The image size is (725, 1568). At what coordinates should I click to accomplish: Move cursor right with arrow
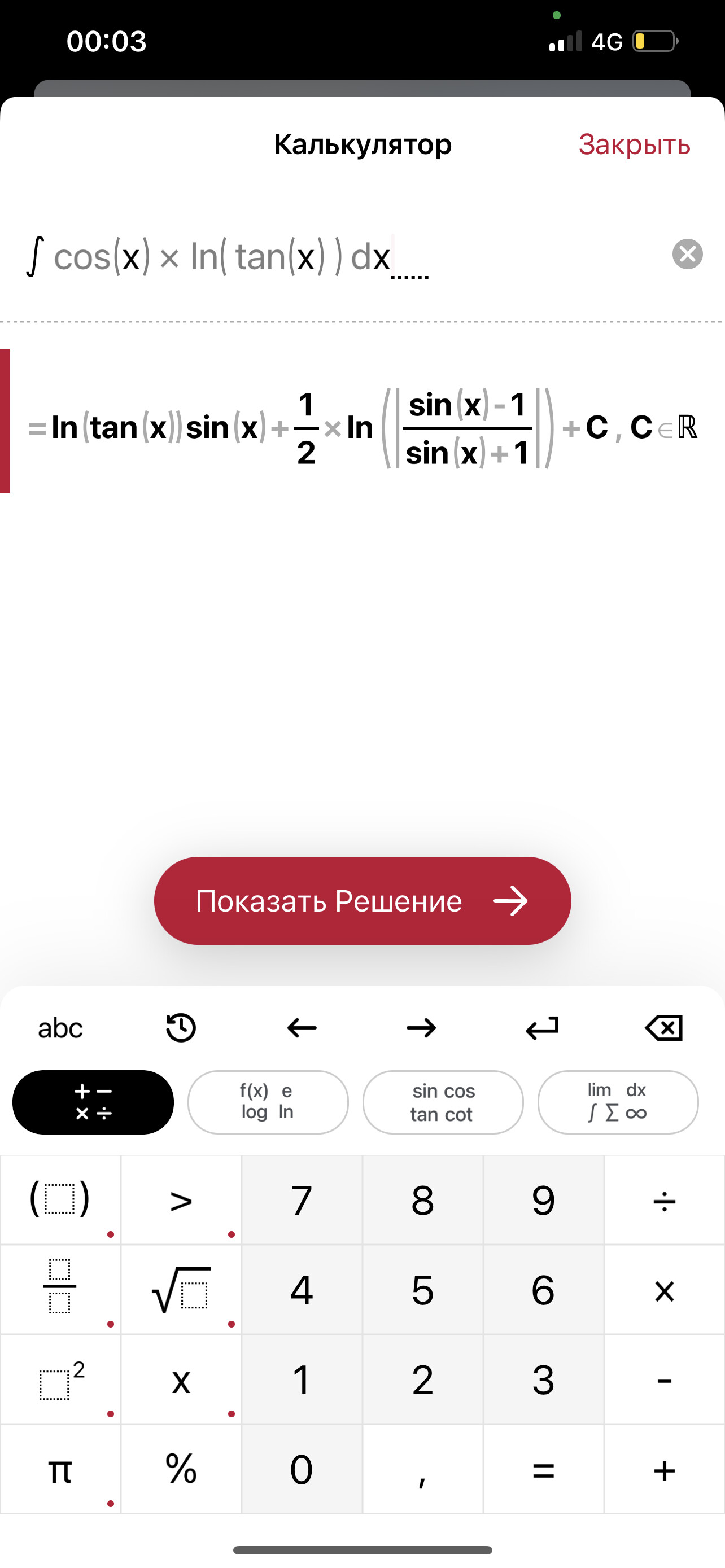pos(421,1028)
